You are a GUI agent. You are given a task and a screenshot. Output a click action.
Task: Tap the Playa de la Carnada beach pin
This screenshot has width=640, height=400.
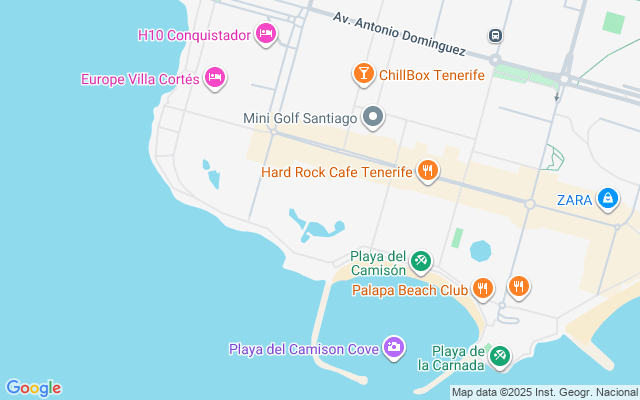point(499,355)
